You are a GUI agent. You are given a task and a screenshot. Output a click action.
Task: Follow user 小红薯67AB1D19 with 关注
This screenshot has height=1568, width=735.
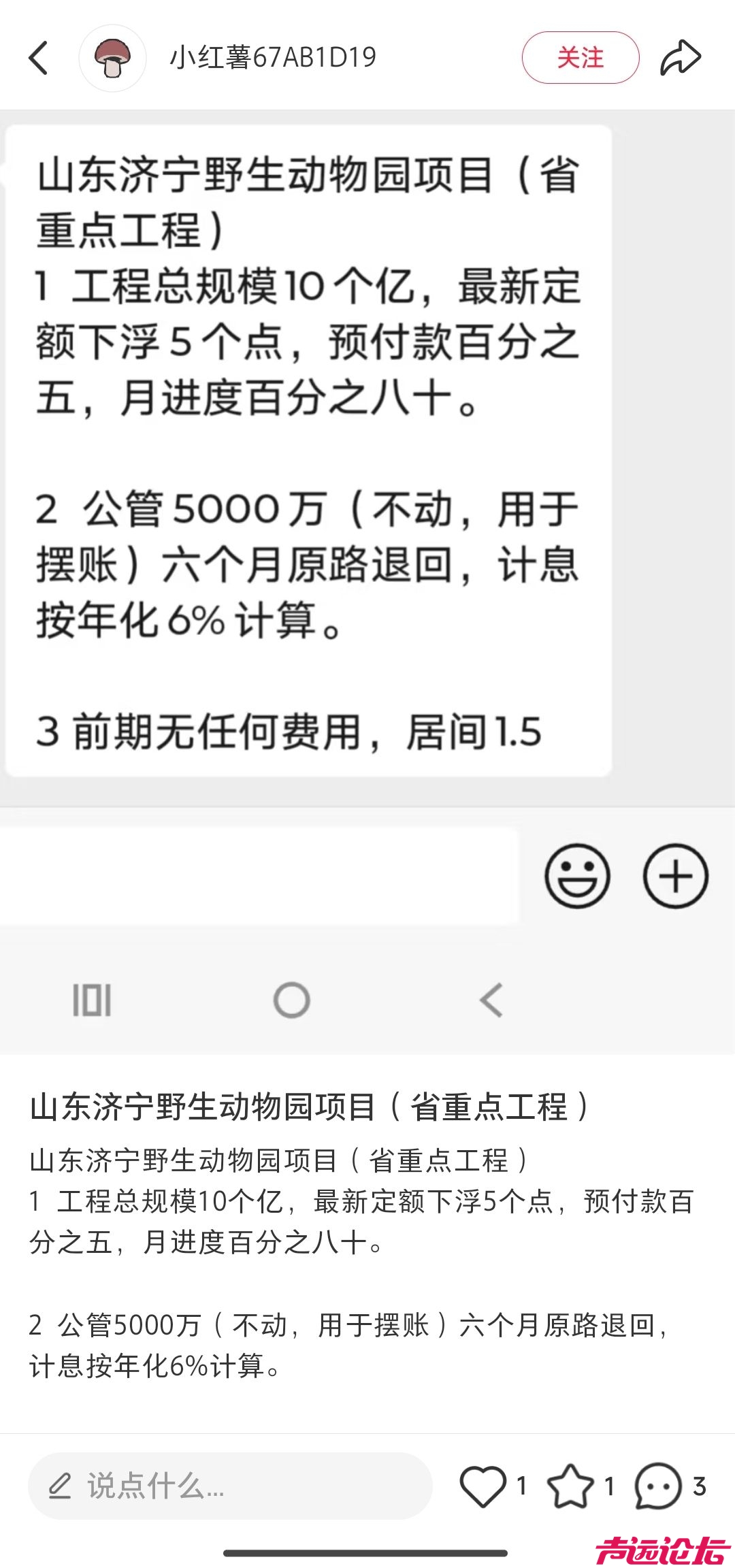click(580, 58)
